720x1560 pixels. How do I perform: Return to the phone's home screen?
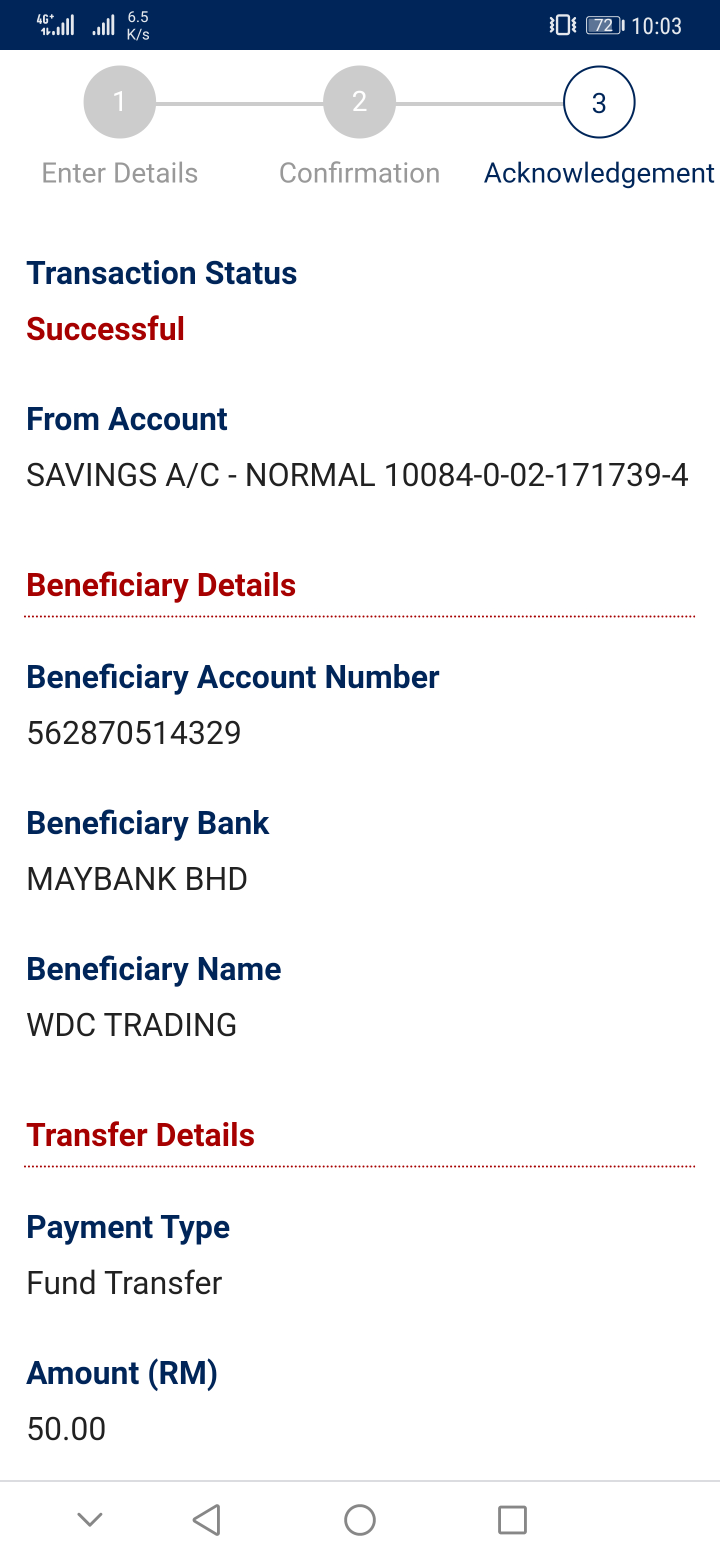(360, 1520)
